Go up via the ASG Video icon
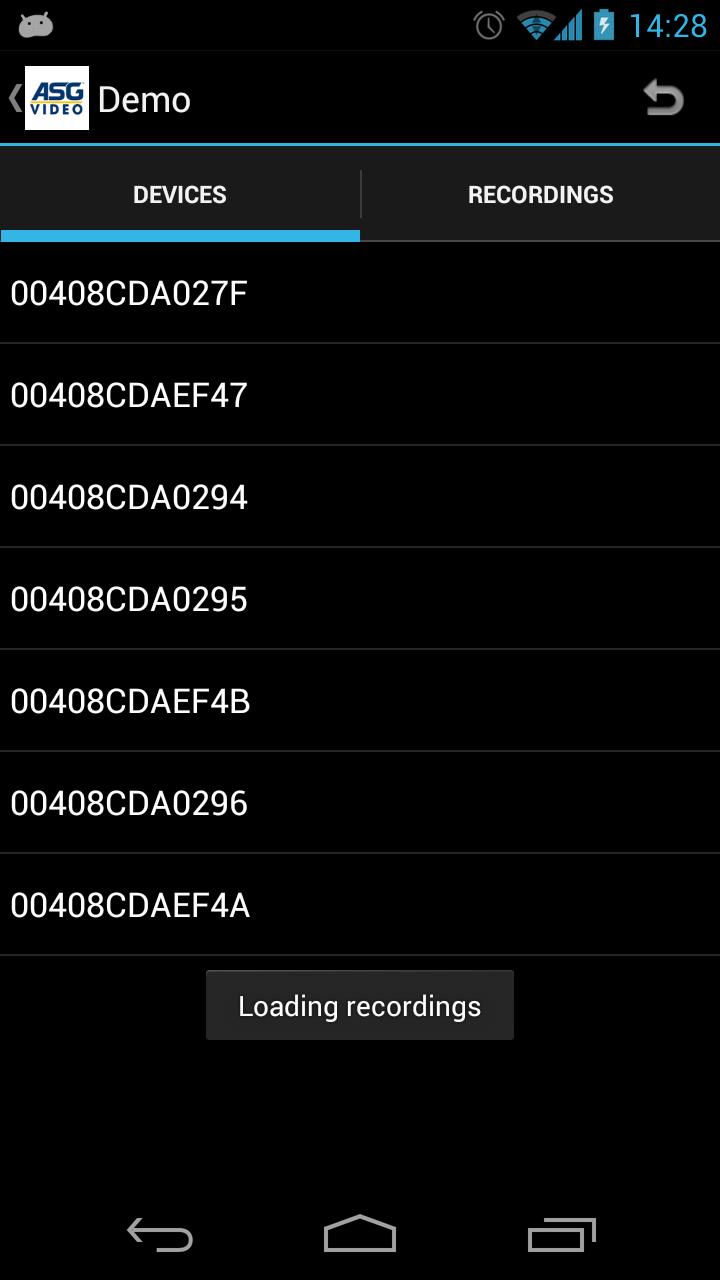 [x=56, y=98]
